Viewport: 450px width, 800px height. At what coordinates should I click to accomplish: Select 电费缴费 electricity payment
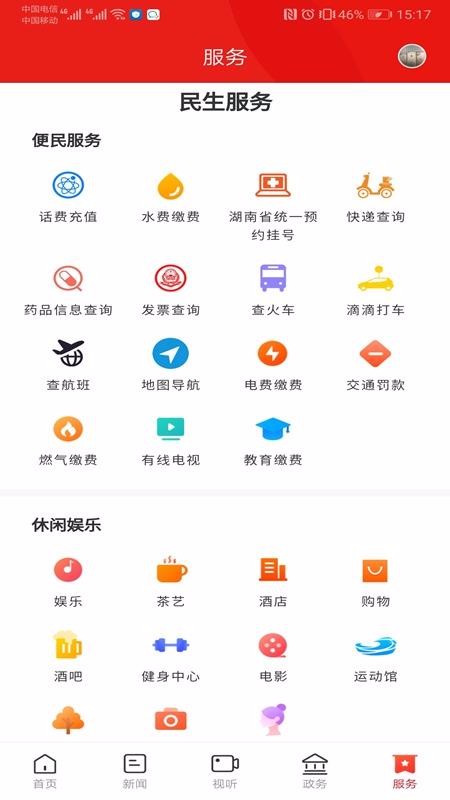pyautogui.click(x=273, y=365)
